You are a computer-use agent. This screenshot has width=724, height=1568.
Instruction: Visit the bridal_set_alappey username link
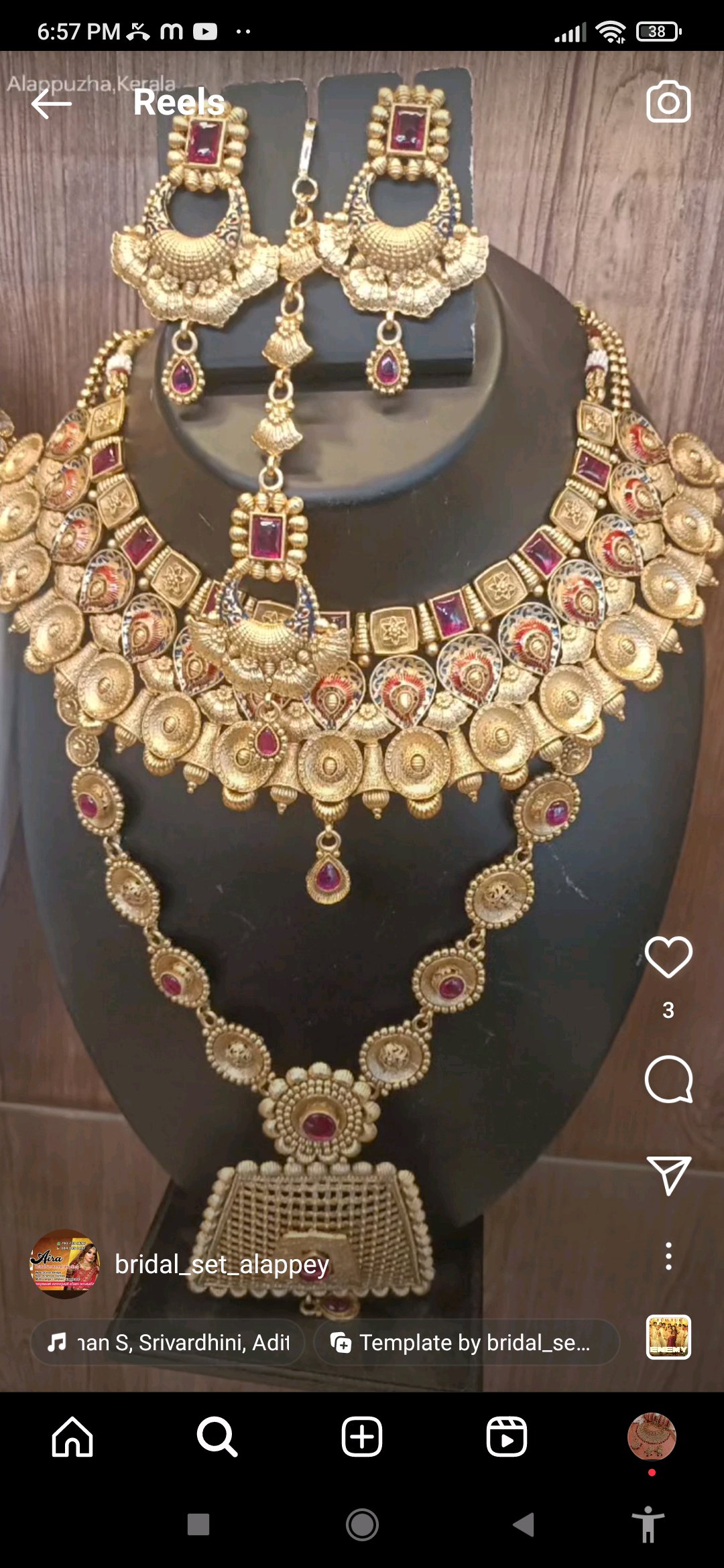(222, 1264)
